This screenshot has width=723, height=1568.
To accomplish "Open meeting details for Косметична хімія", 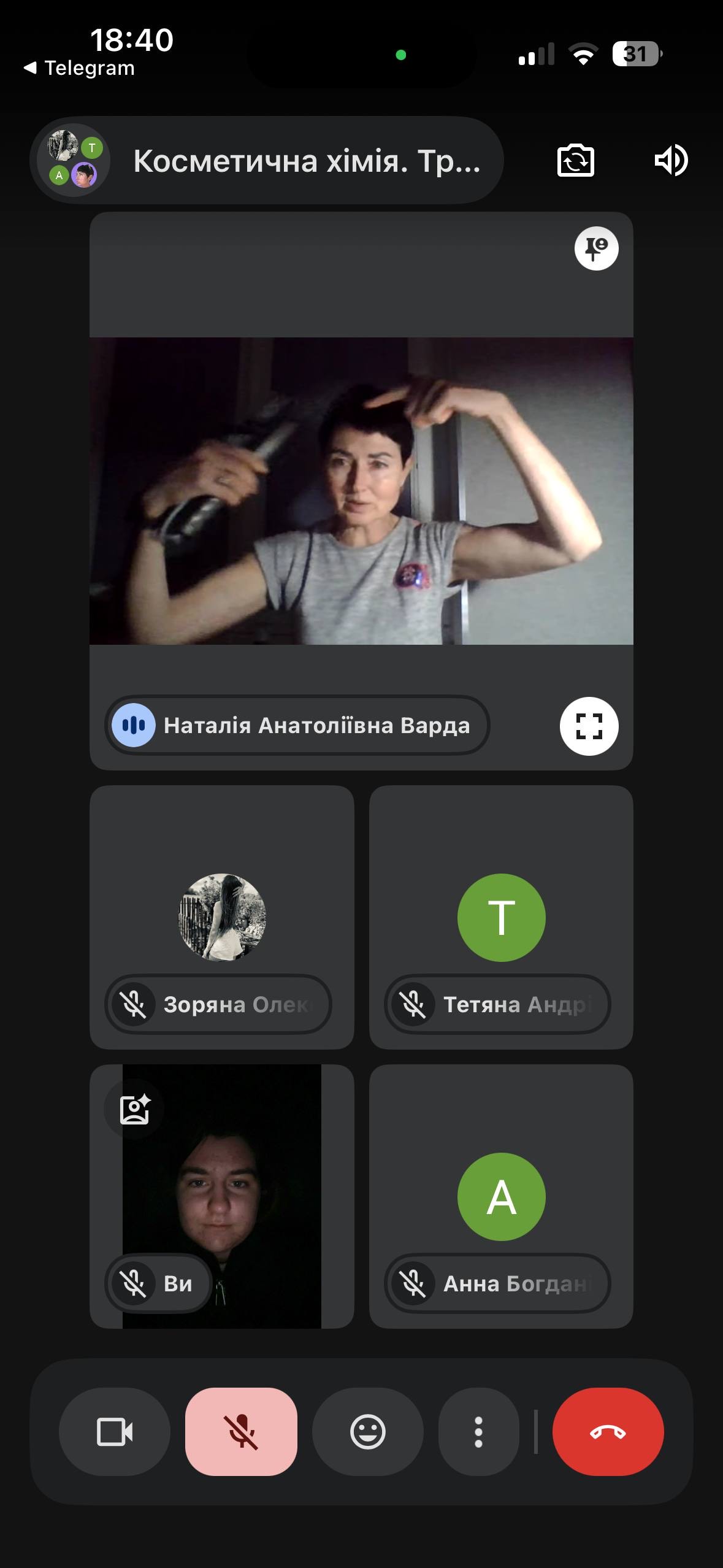I will [305, 161].
